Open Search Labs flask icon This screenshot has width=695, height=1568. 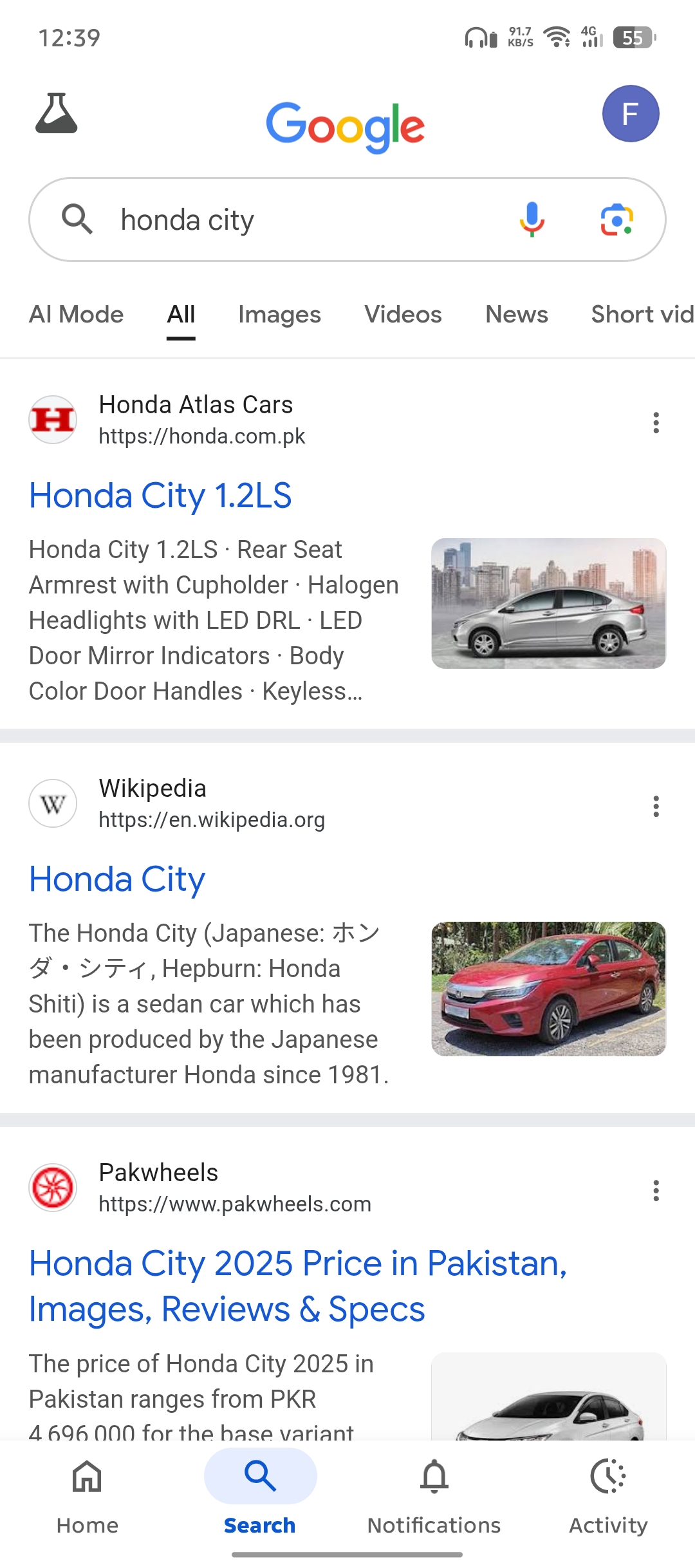[x=57, y=113]
